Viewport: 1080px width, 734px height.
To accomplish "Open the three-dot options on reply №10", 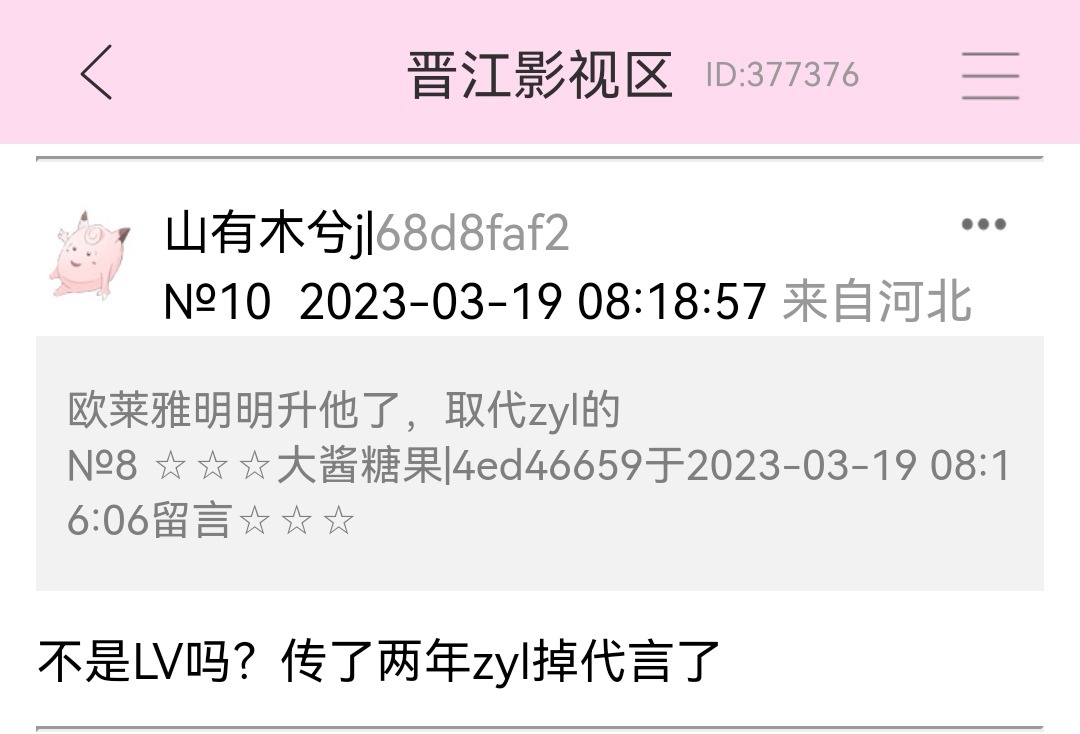I will coord(983,224).
